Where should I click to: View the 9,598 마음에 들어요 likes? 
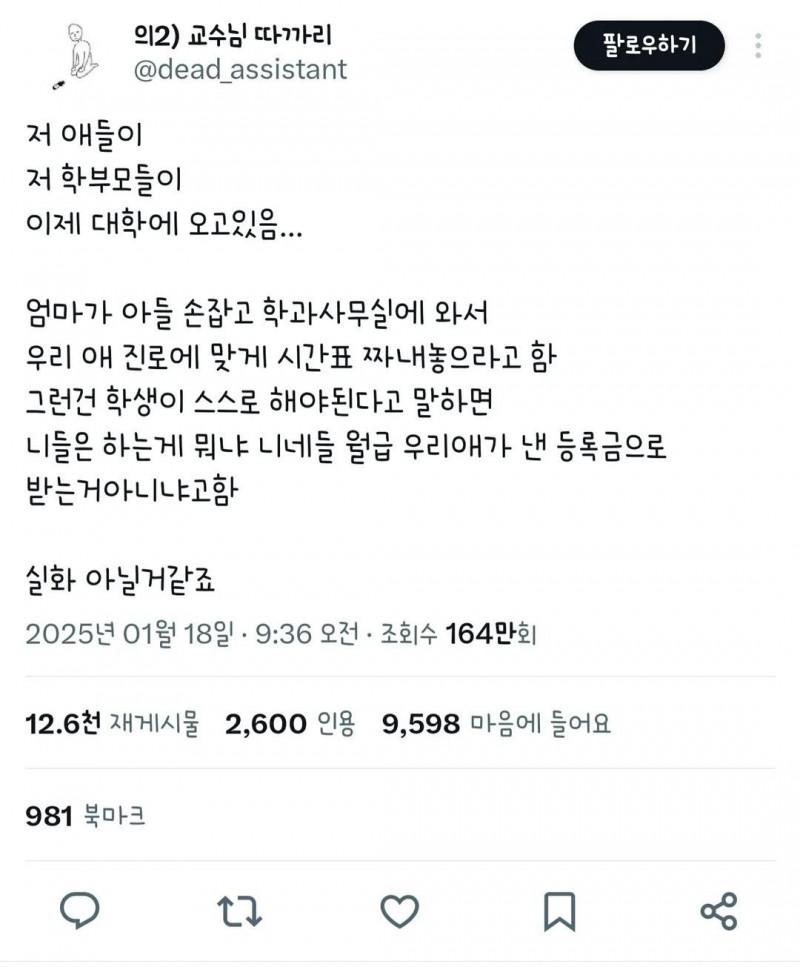(x=496, y=723)
